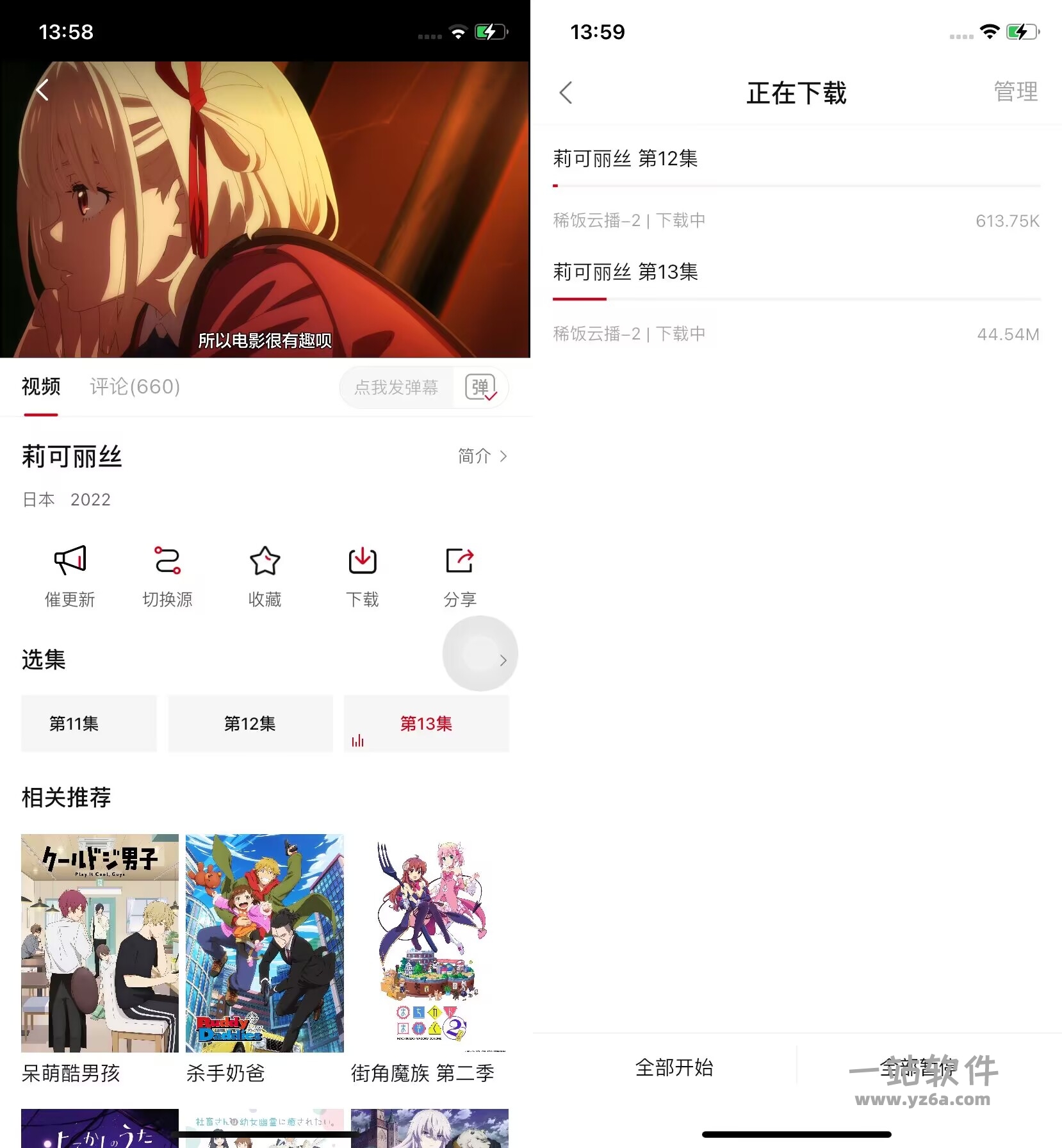Viewport: 1062px width, 1148px height.
Task: Open the recommended anime 呆萌酷男孩
Action: pyautogui.click(x=99, y=943)
